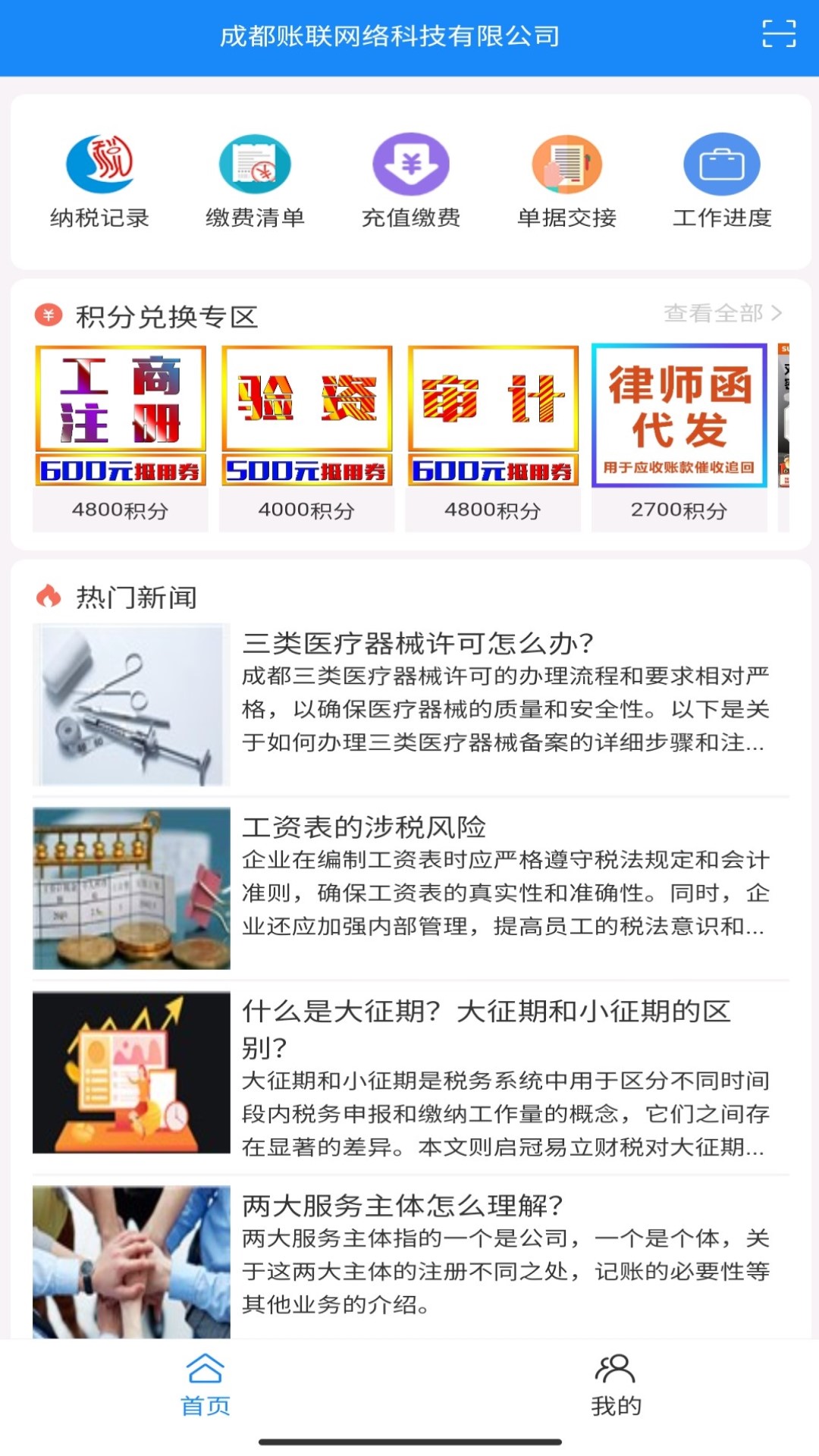Screen dimensions: 819x1456
Task: Open the 纳税记录 (tax records) icon
Action: coord(100,177)
